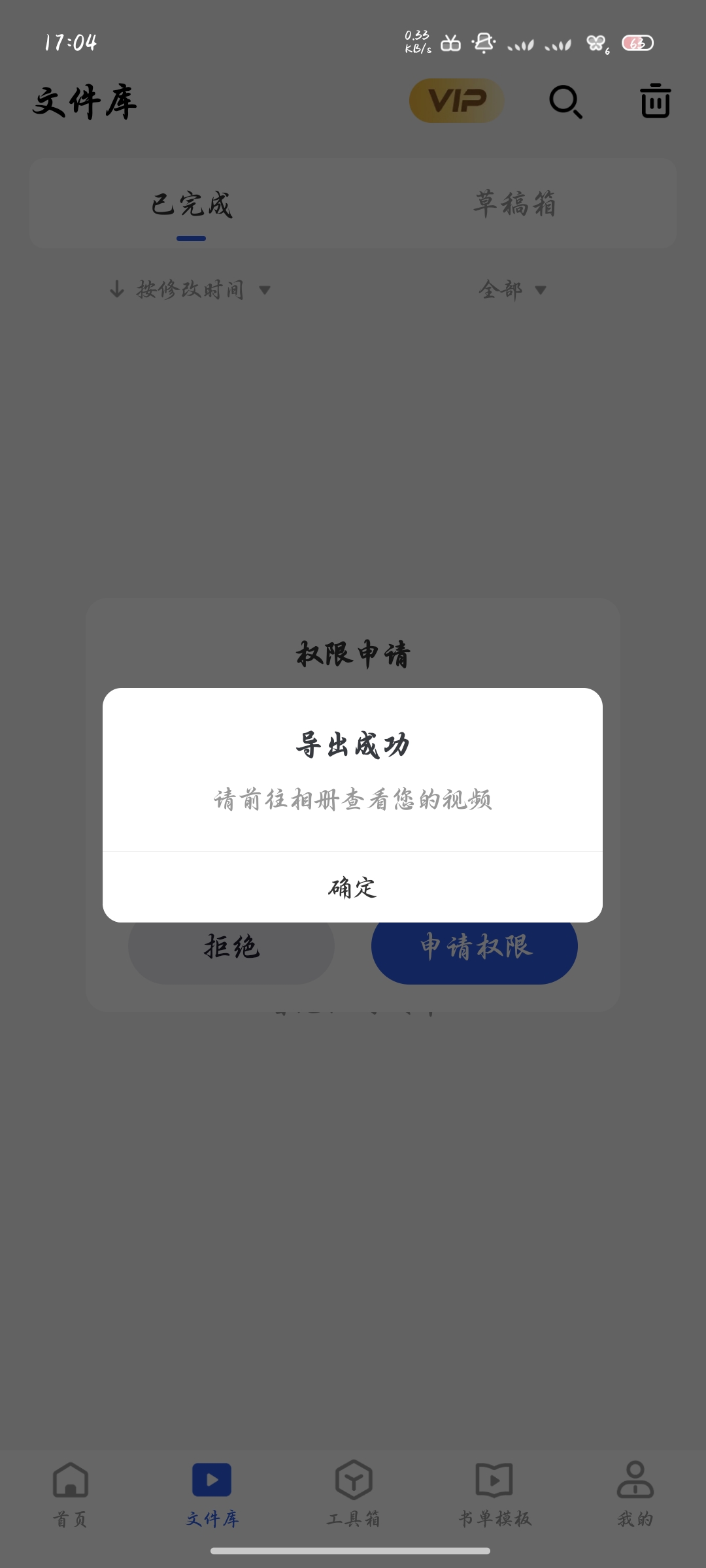Expand the 全部 filter dropdown
The height and width of the screenshot is (1568, 706).
pyautogui.click(x=513, y=289)
